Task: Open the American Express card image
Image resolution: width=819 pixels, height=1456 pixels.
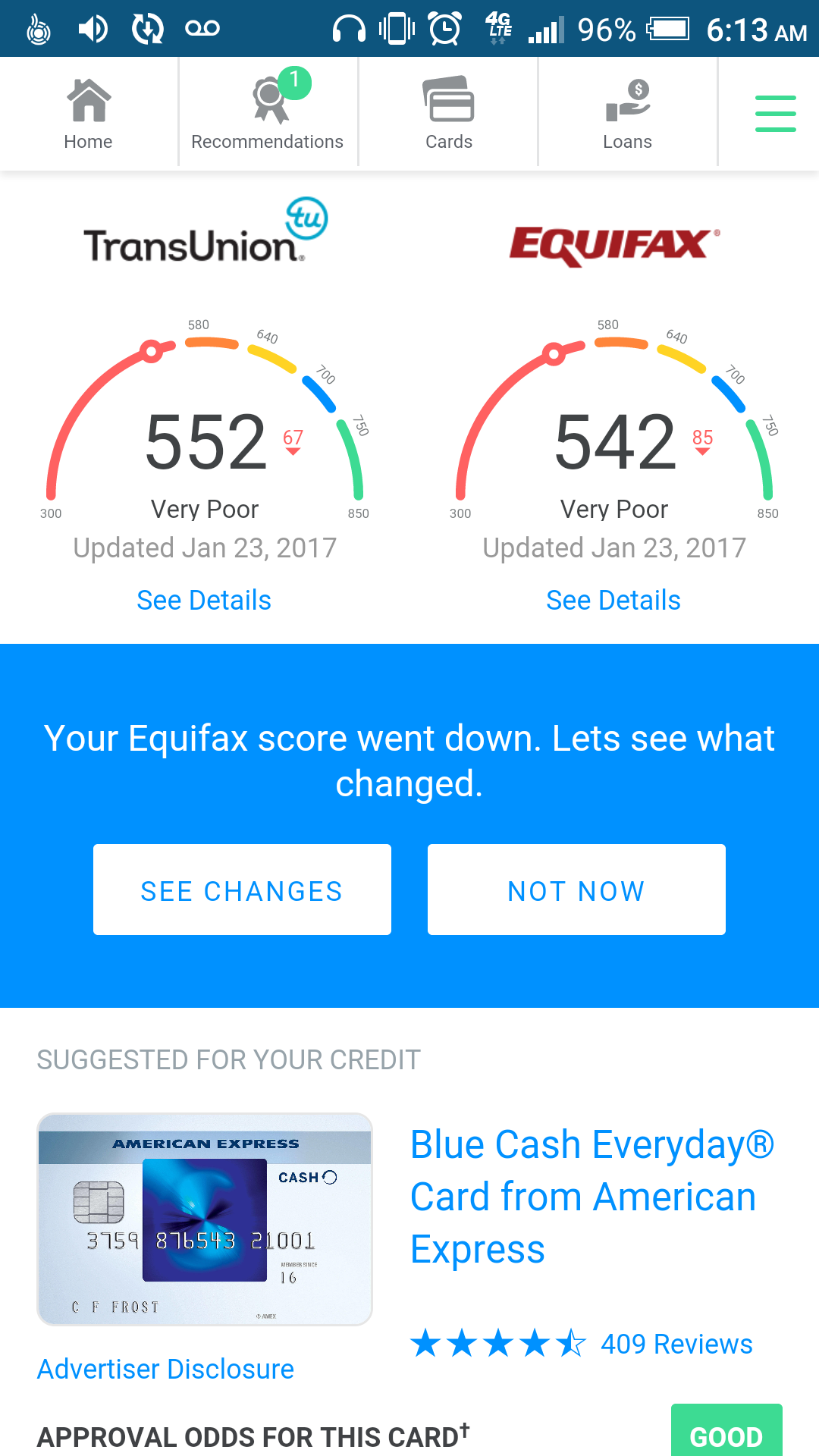Action: (x=205, y=1219)
